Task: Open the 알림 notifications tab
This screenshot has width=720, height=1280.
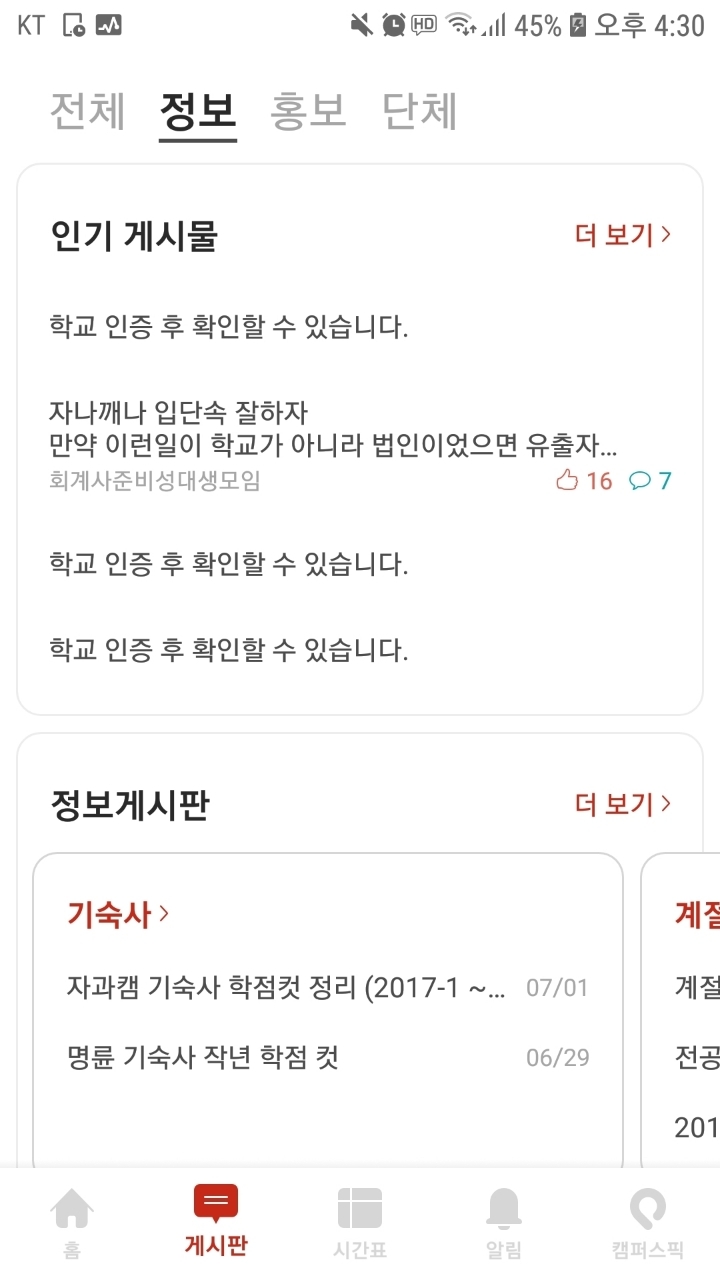Action: 504,1221
